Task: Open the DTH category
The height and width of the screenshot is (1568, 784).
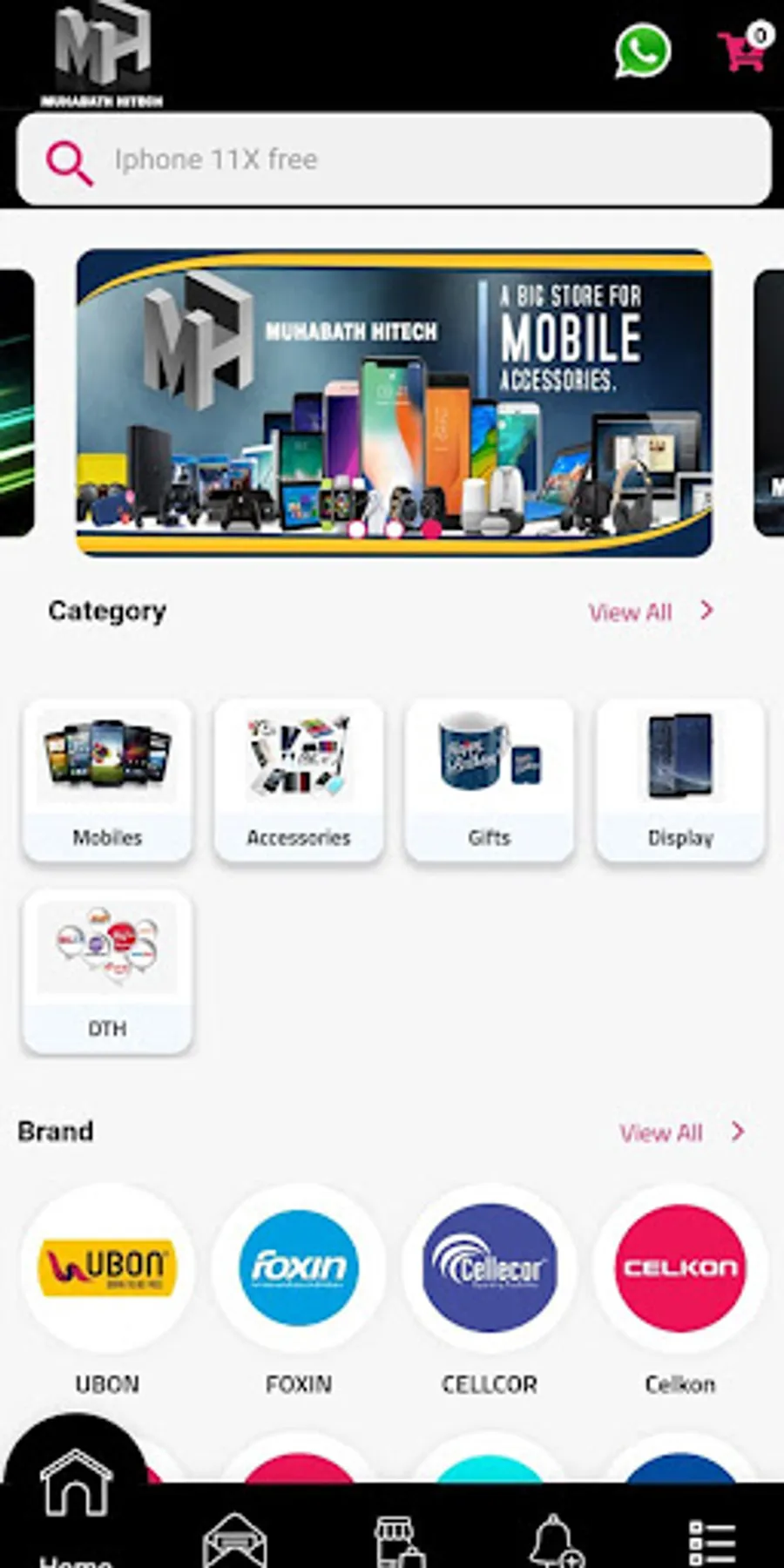Action: click(x=107, y=971)
